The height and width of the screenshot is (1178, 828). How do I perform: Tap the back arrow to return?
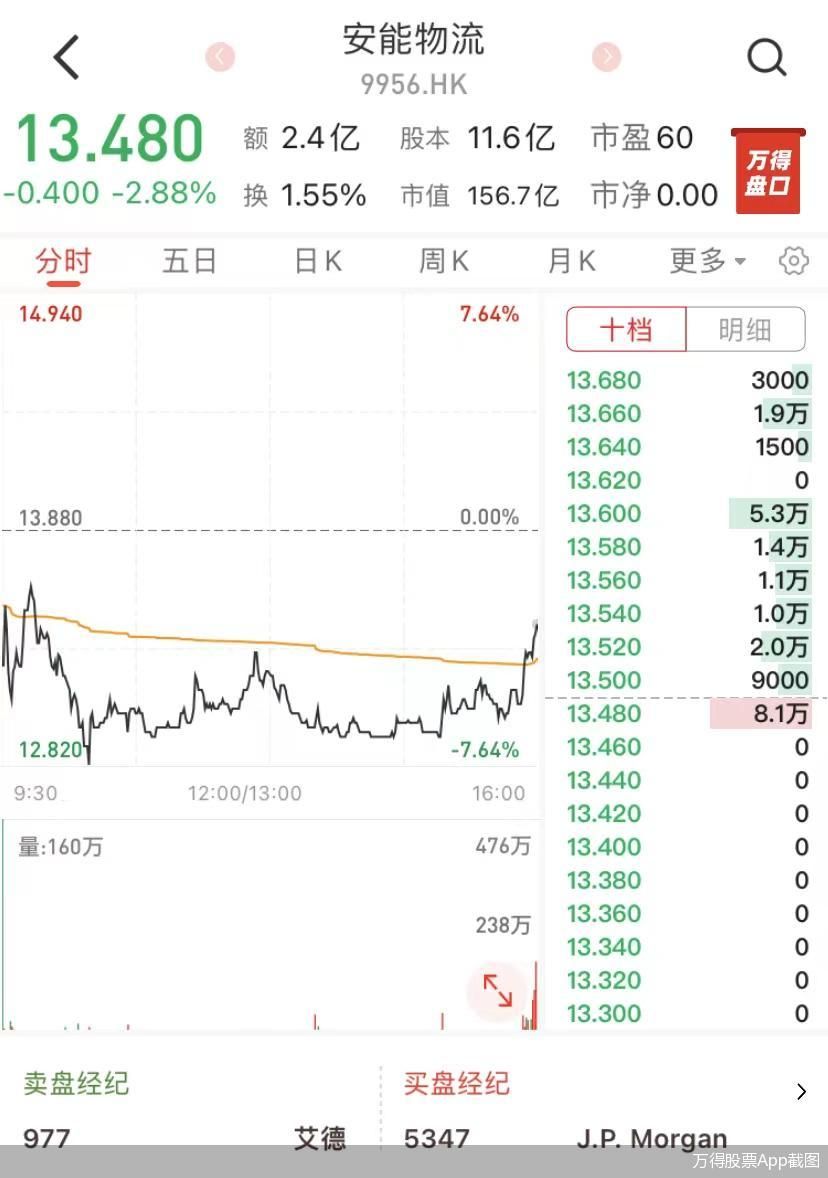(x=66, y=56)
